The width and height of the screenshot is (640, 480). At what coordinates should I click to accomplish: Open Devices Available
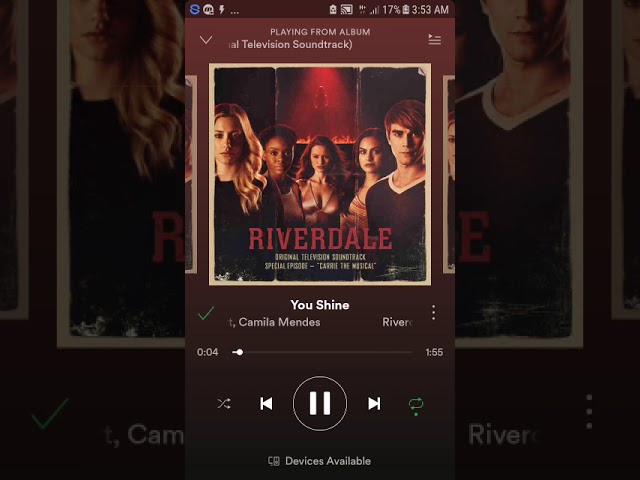coord(320,461)
